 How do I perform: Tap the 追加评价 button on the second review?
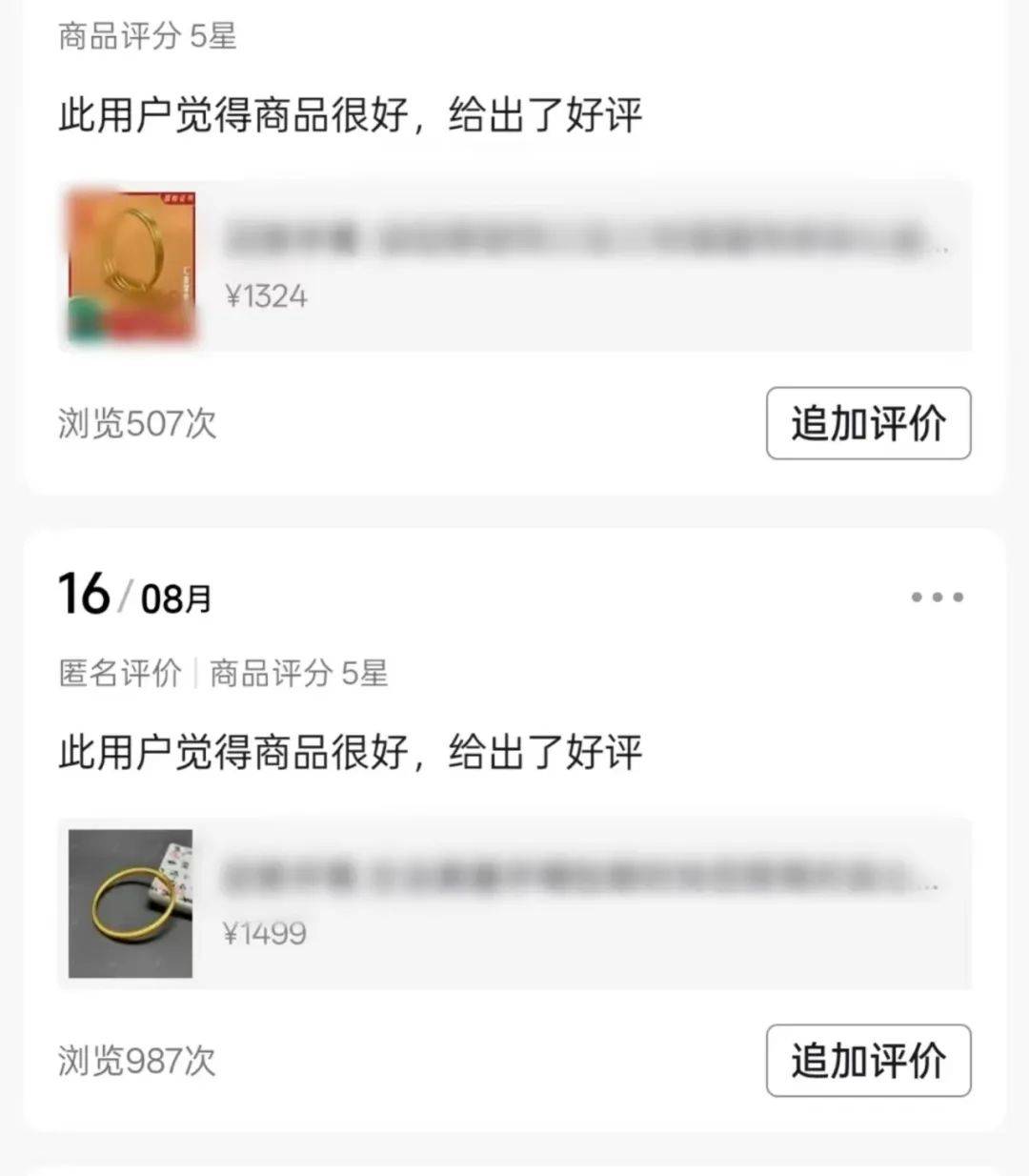click(867, 1059)
